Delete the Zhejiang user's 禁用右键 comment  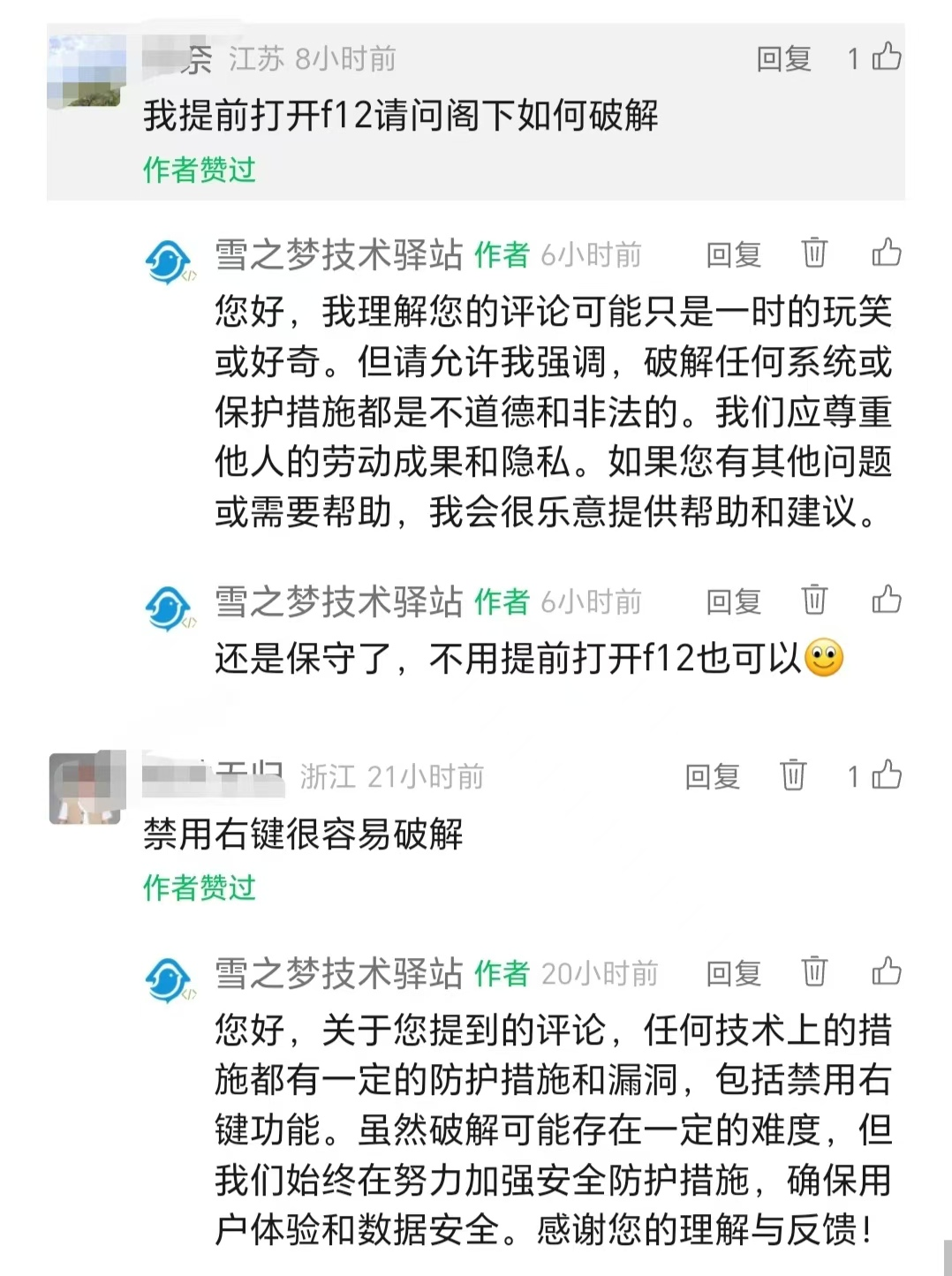tap(792, 775)
